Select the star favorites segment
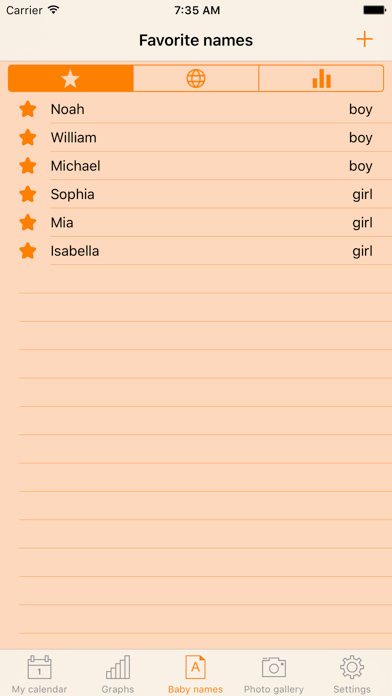Viewport: 392px width, 696px height. (71, 79)
